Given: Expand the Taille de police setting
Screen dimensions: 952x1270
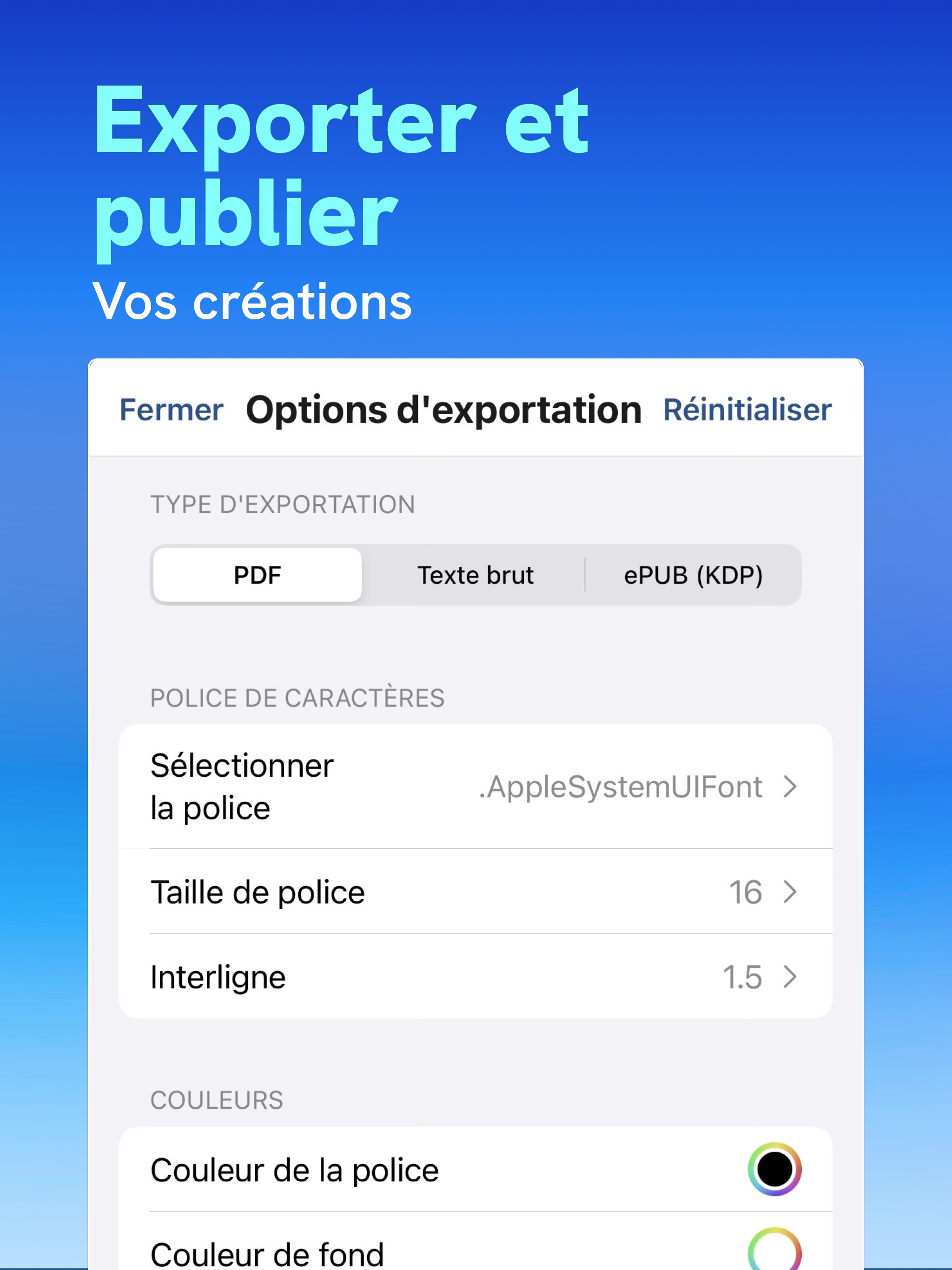Looking at the screenshot, I should [257, 892].
